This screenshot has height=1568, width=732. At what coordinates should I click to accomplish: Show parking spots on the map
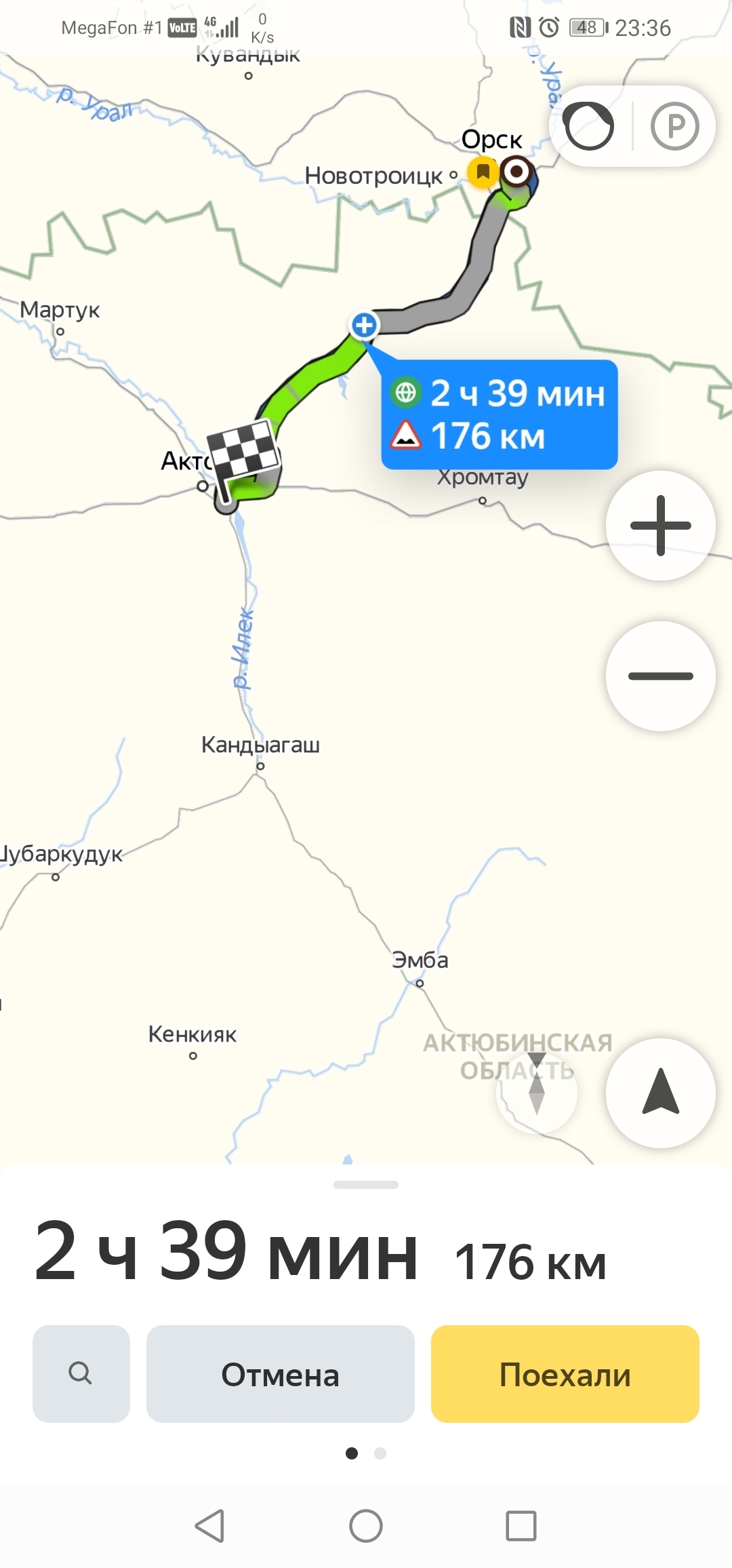point(674,126)
